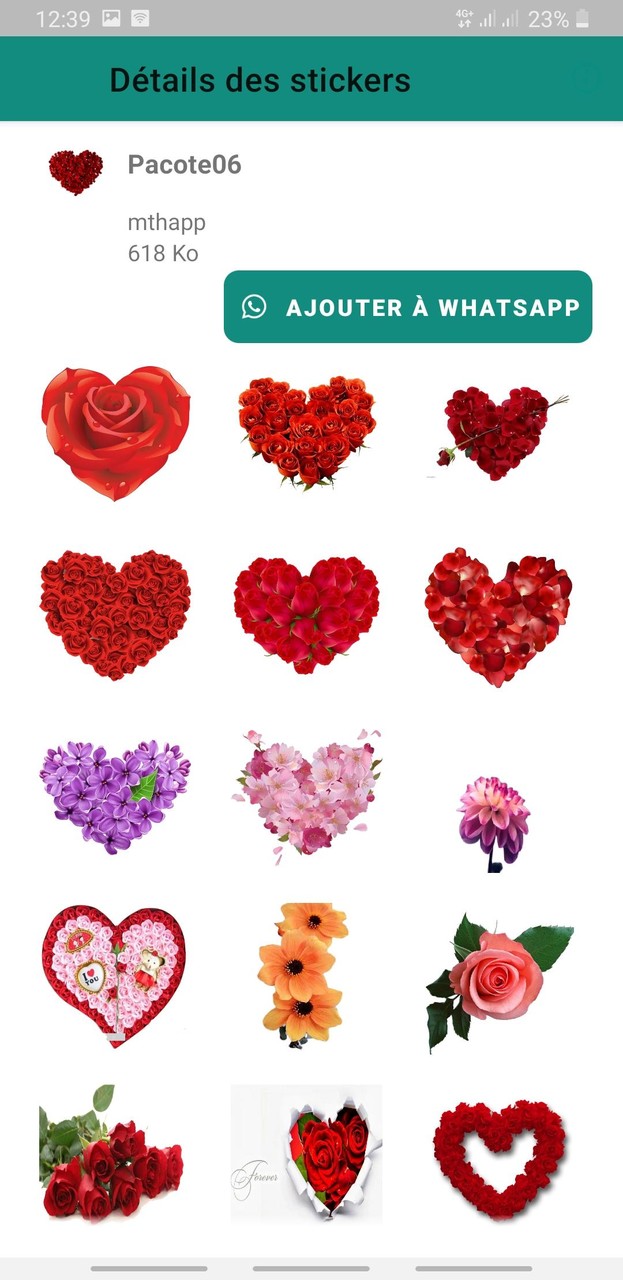
Task: Open the I love you teddy heart sticker
Action: click(114, 977)
